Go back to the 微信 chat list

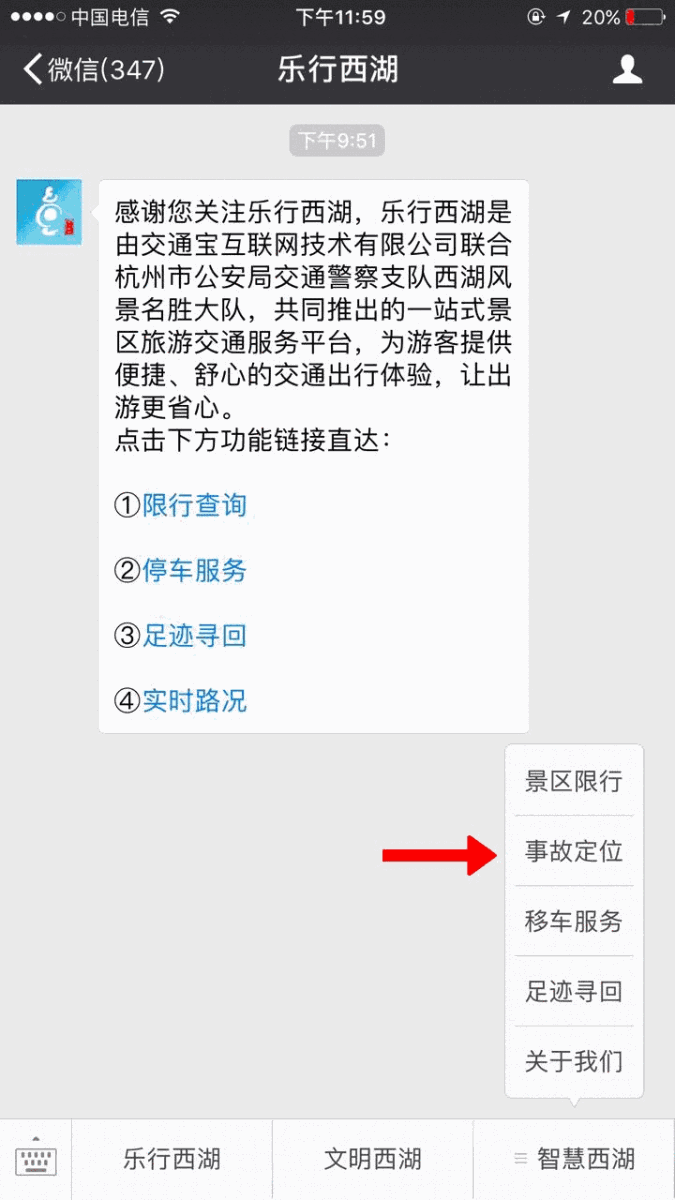92,69
